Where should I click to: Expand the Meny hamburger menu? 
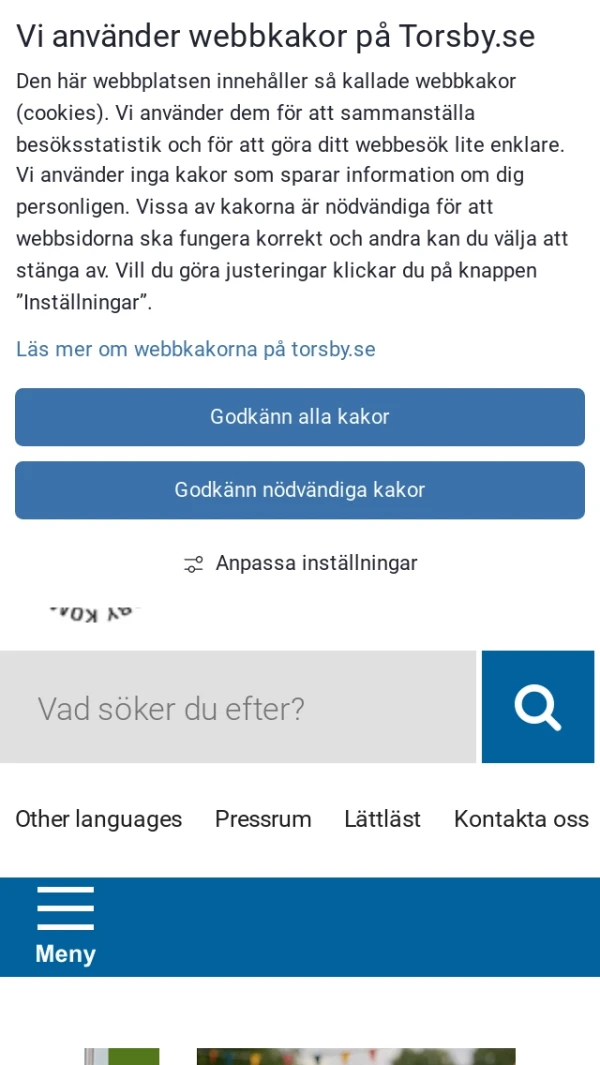[x=66, y=926]
